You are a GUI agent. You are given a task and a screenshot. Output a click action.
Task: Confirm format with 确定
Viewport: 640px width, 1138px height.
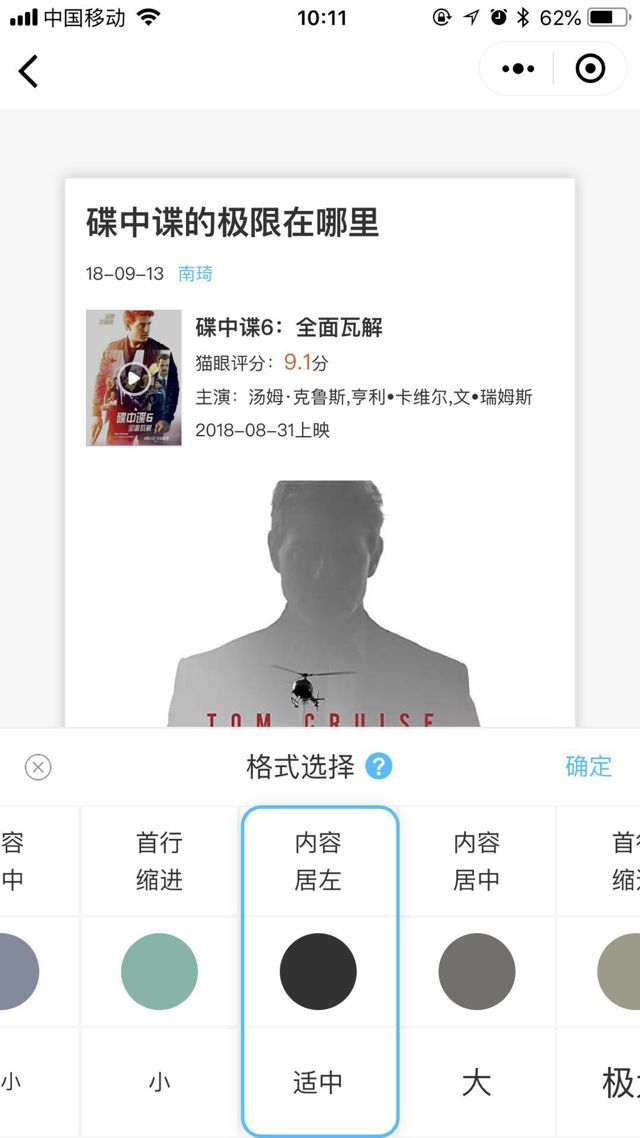[x=588, y=766]
